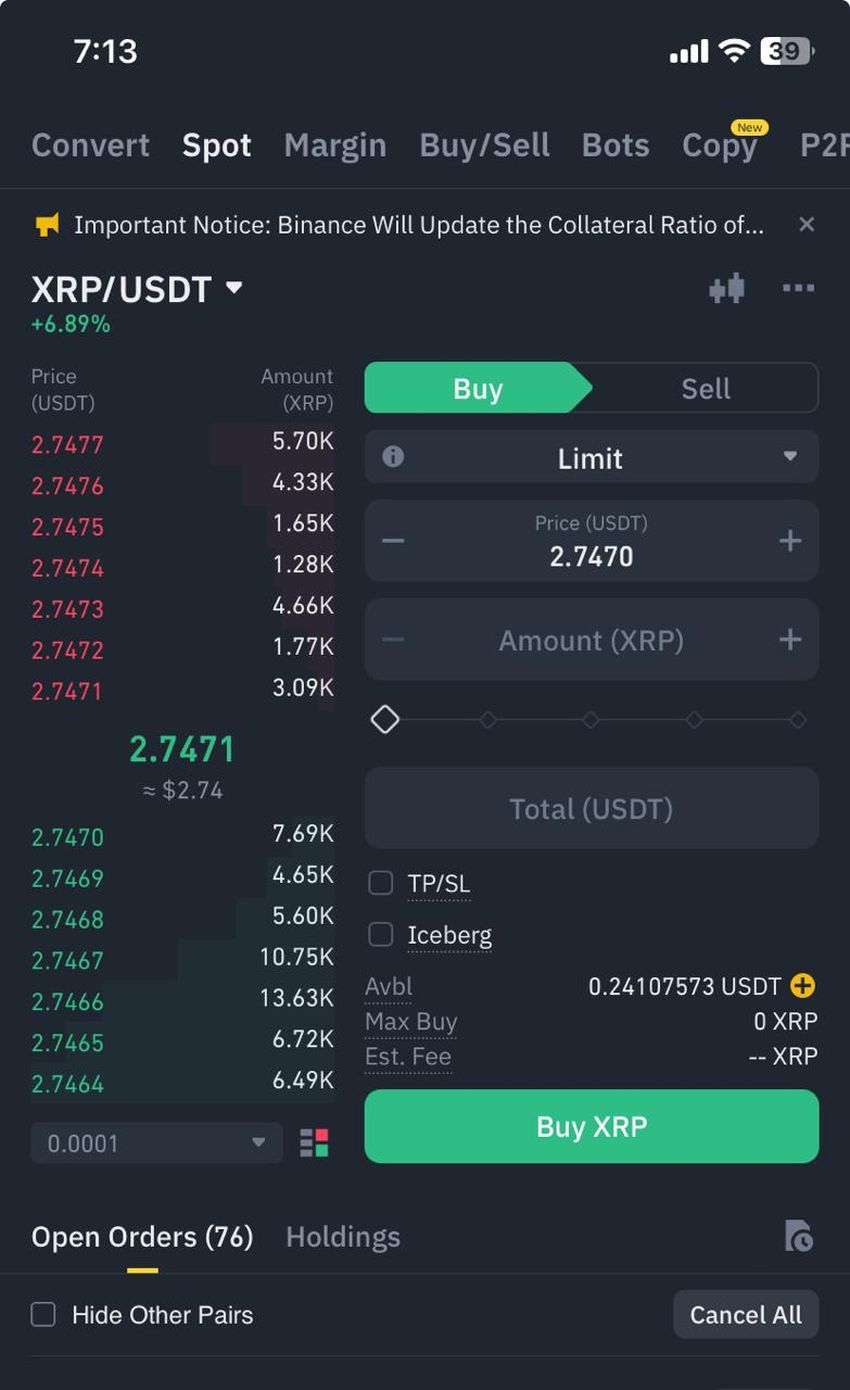Add funds via the yellow plus icon
The width and height of the screenshot is (850, 1390).
[x=802, y=986]
